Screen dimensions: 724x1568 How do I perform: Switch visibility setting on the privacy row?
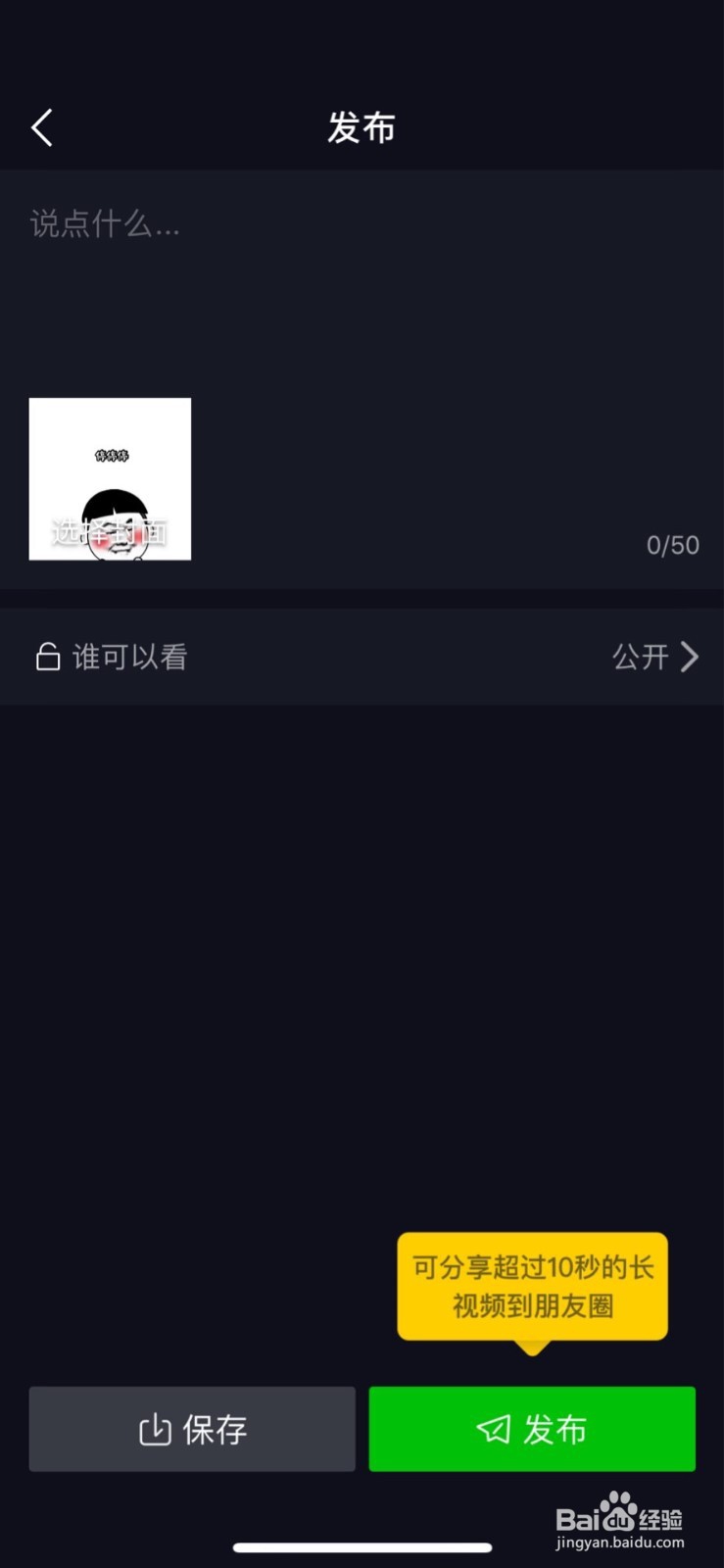tap(362, 657)
